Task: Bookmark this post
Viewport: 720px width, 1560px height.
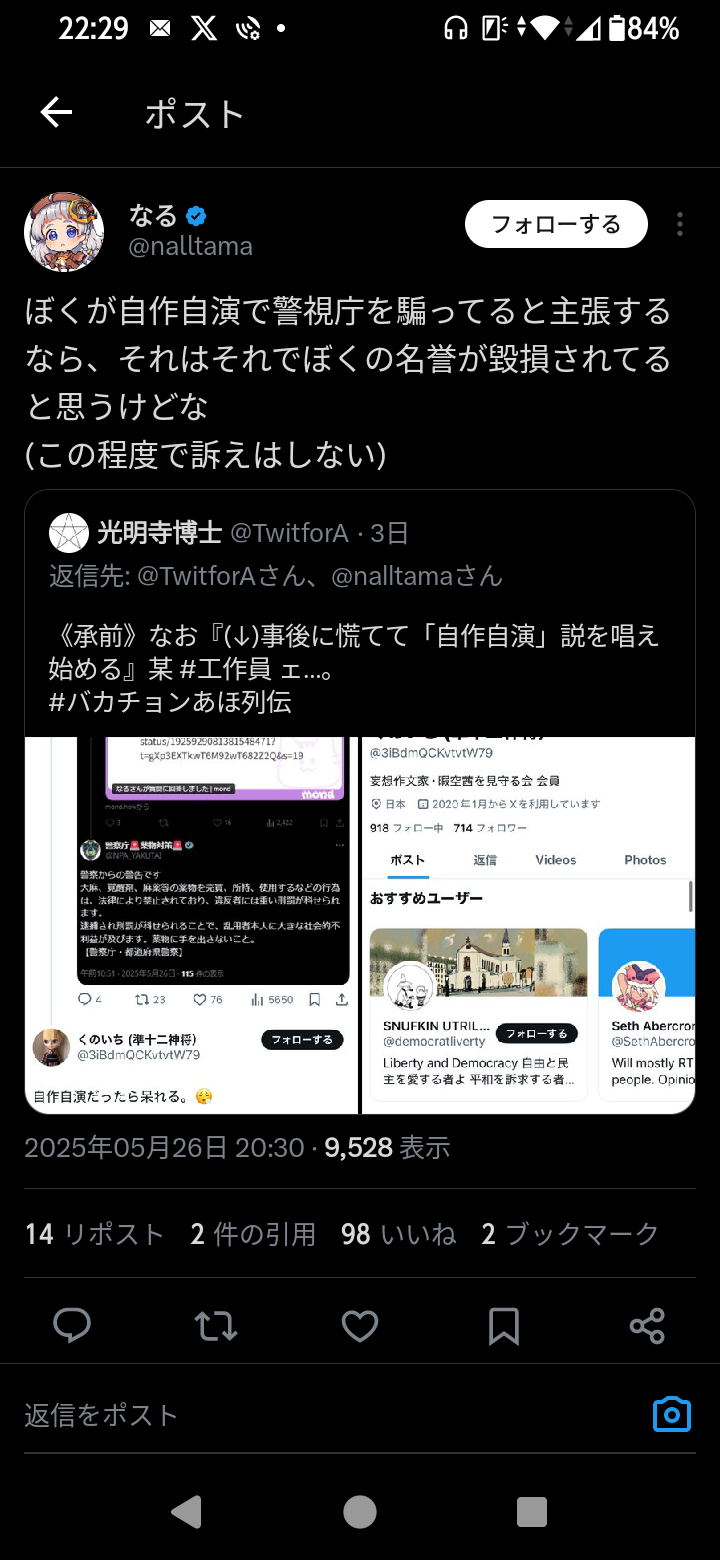Action: tap(504, 1326)
